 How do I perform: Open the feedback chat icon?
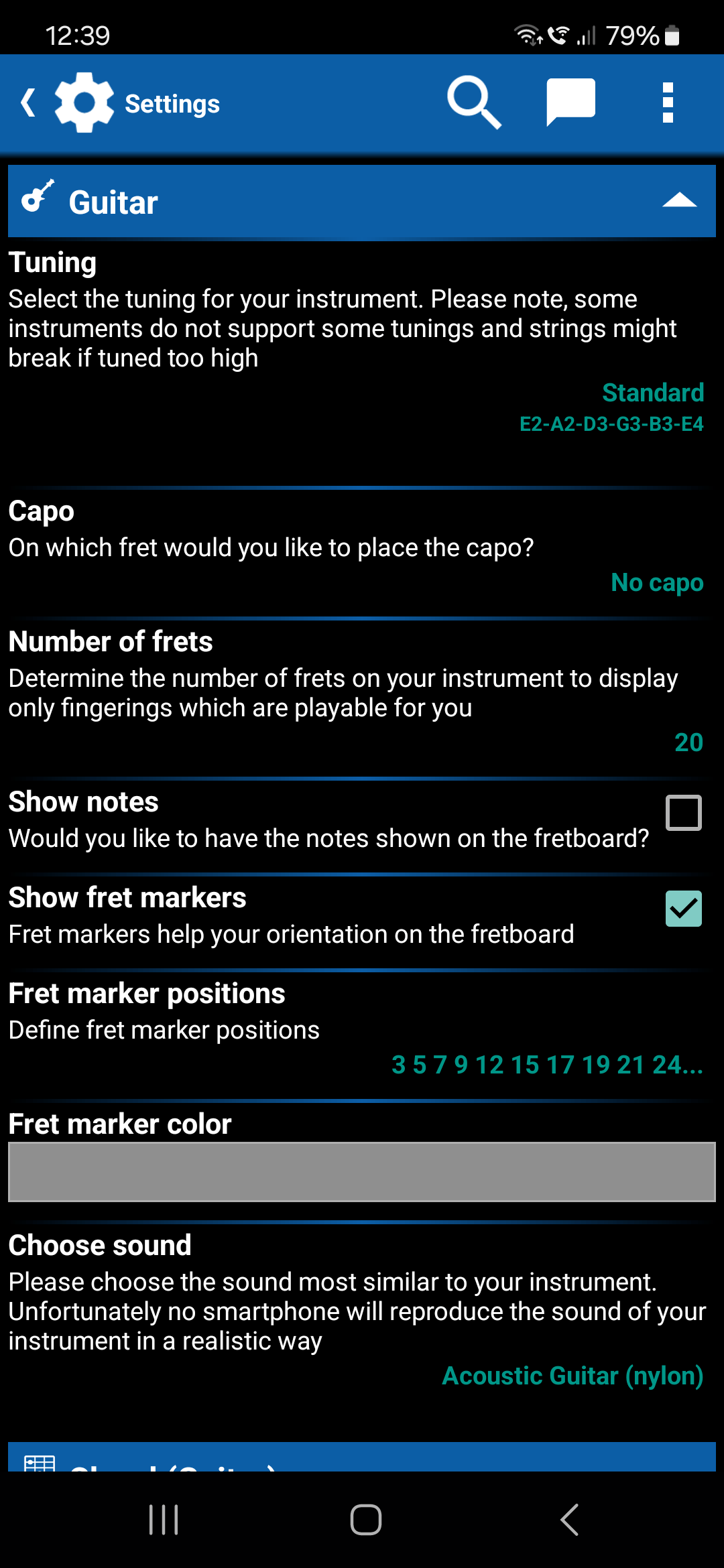(570, 103)
